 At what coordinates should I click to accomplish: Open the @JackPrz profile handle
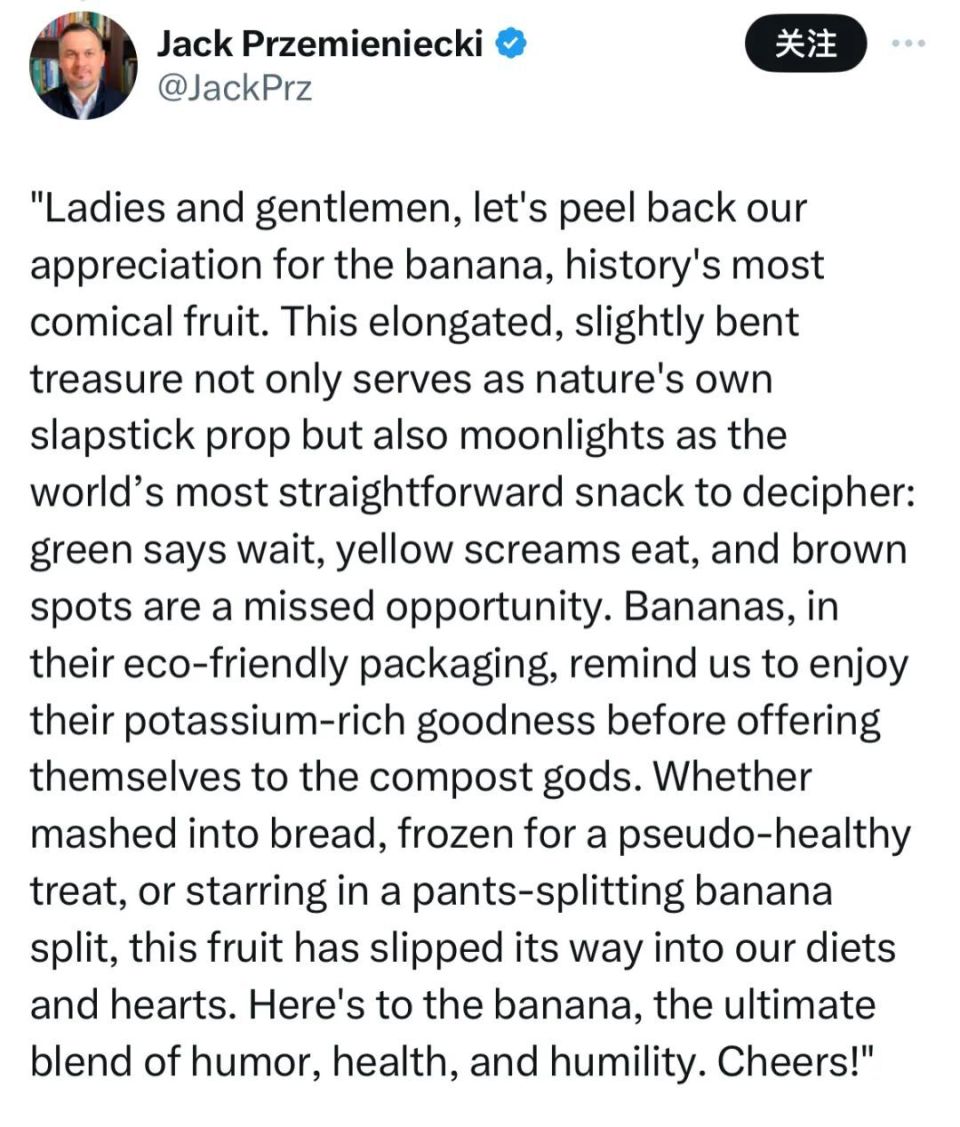point(234,88)
